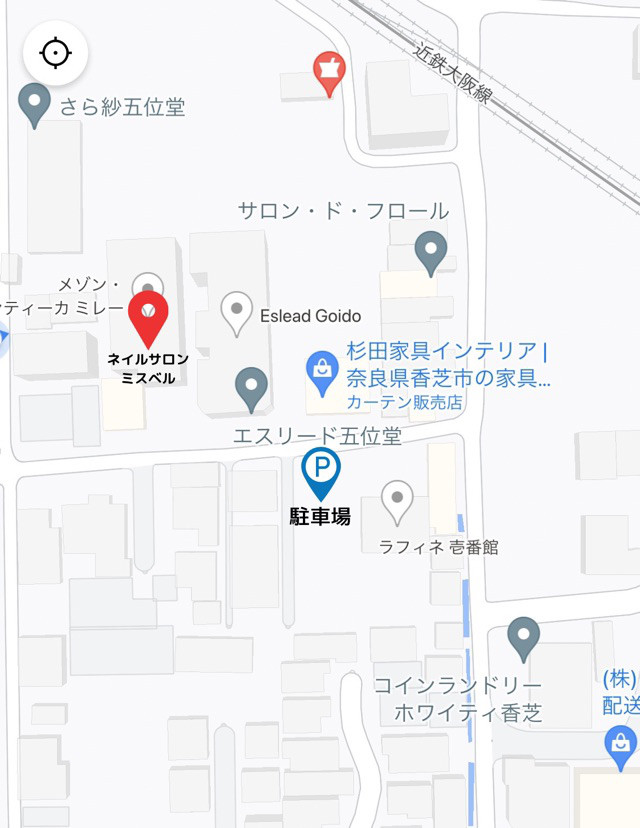Open the メゾン・ミレー marker
Screen dimensions: 640x828
coord(148,286)
